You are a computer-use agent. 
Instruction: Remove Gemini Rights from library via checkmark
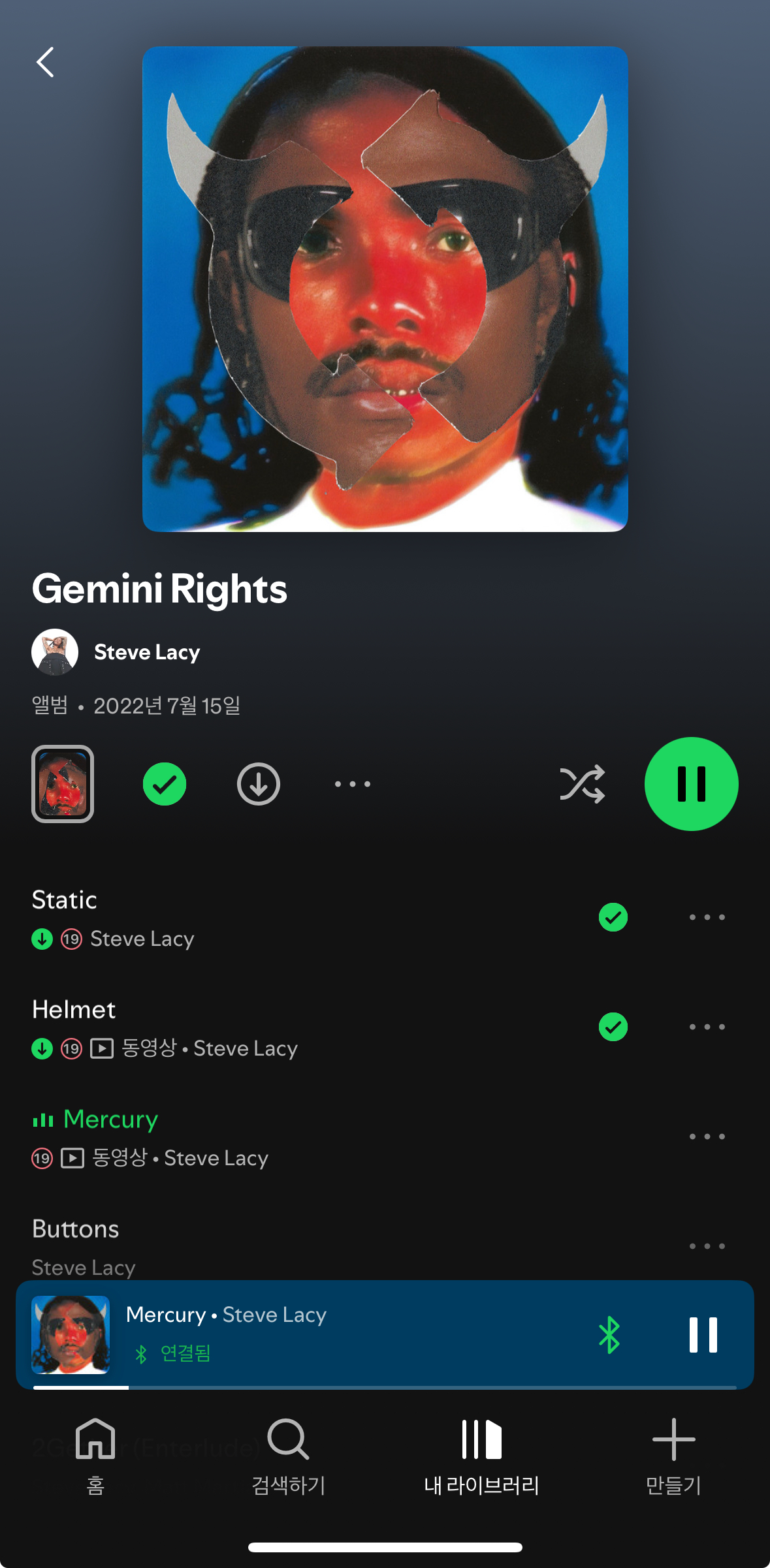[x=165, y=784]
